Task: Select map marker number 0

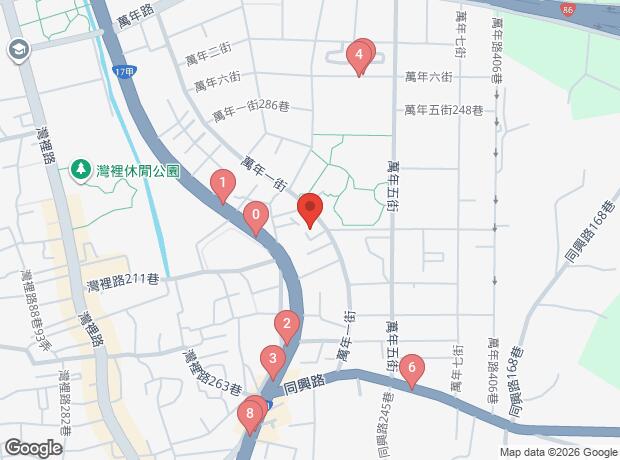Action: click(x=256, y=214)
